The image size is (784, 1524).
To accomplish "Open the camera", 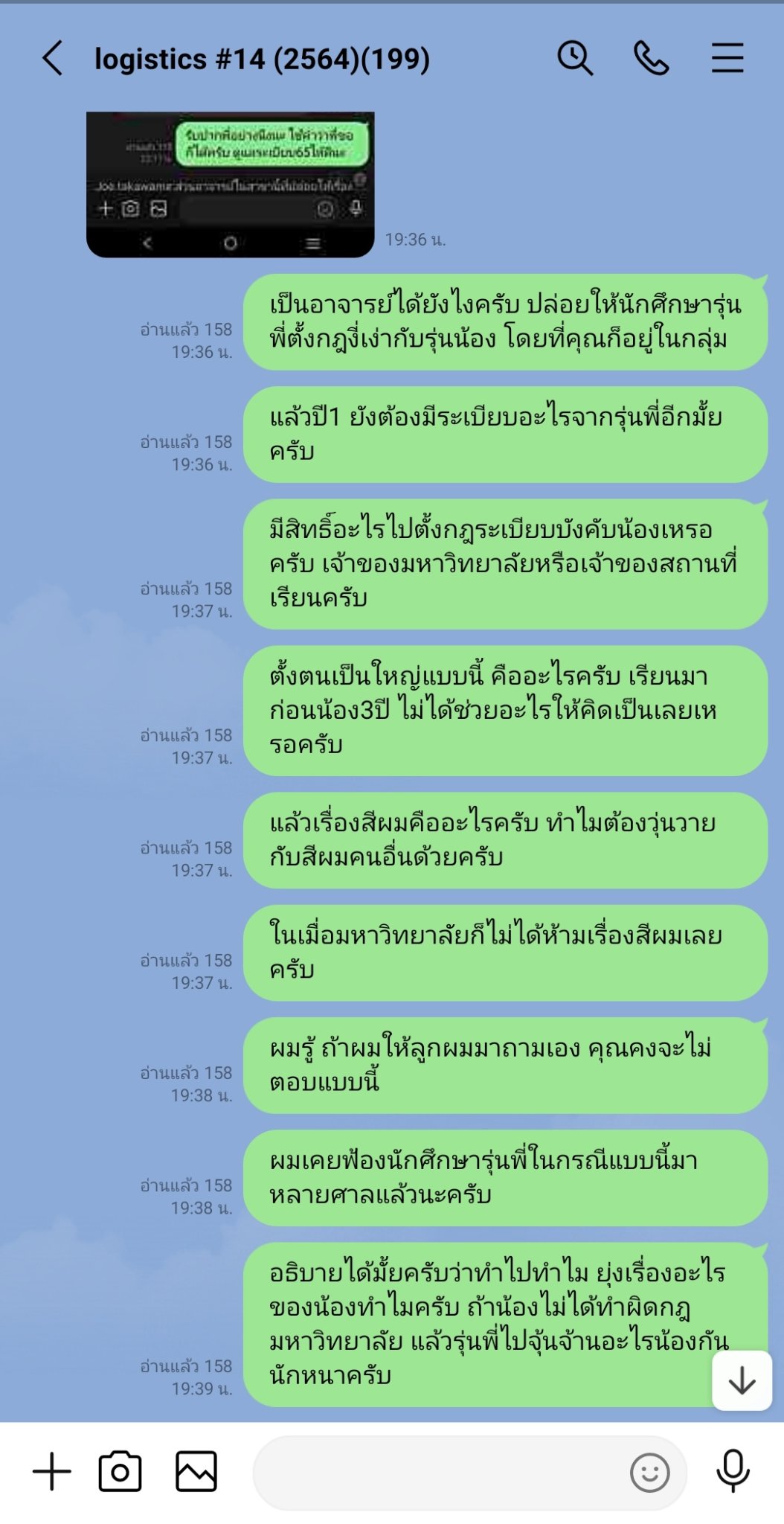I will point(120,1472).
